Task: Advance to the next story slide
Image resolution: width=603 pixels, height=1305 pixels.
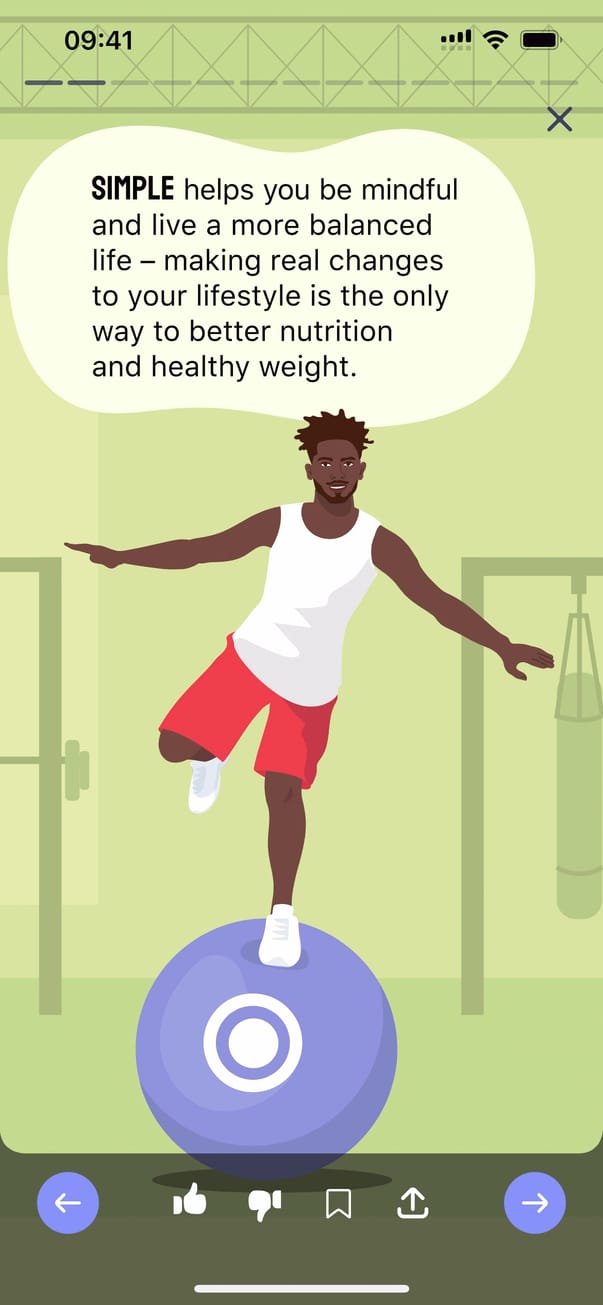Action: tap(535, 1202)
